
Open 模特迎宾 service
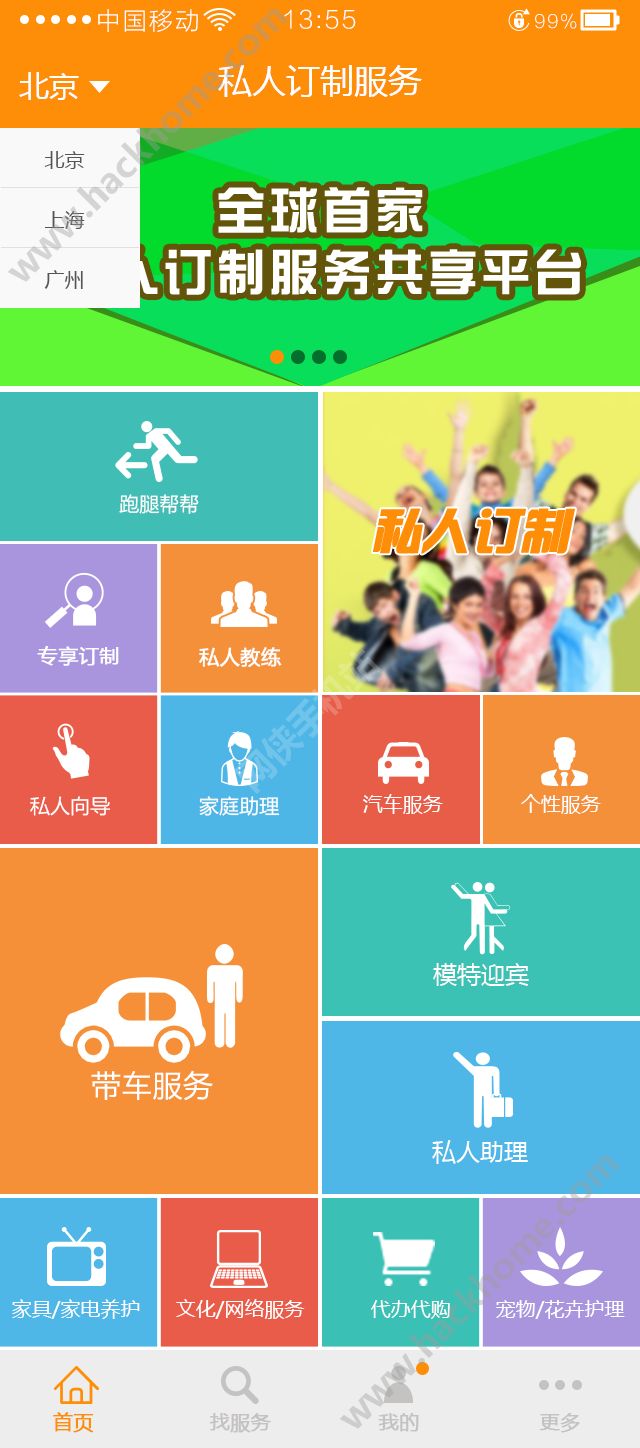480,932
